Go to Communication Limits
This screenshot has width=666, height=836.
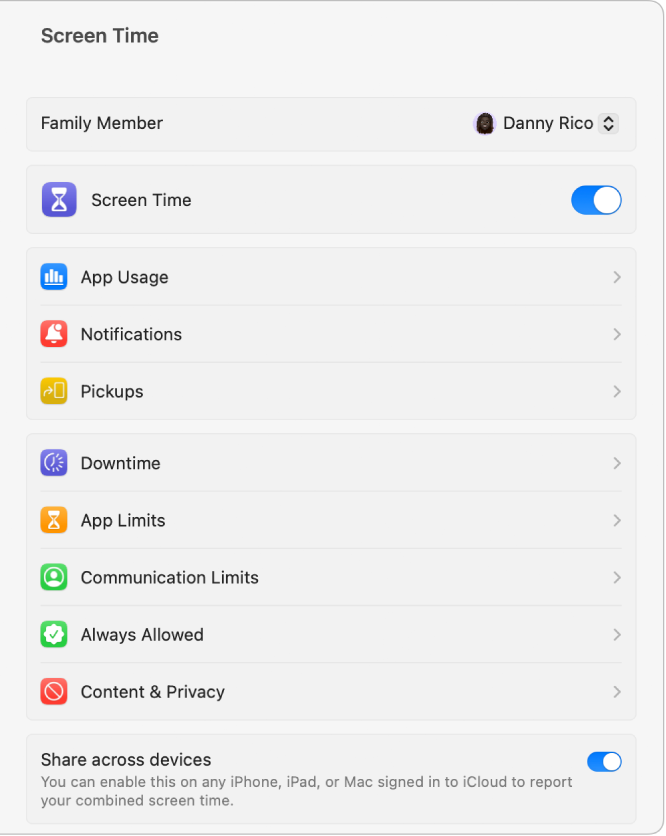coord(330,577)
